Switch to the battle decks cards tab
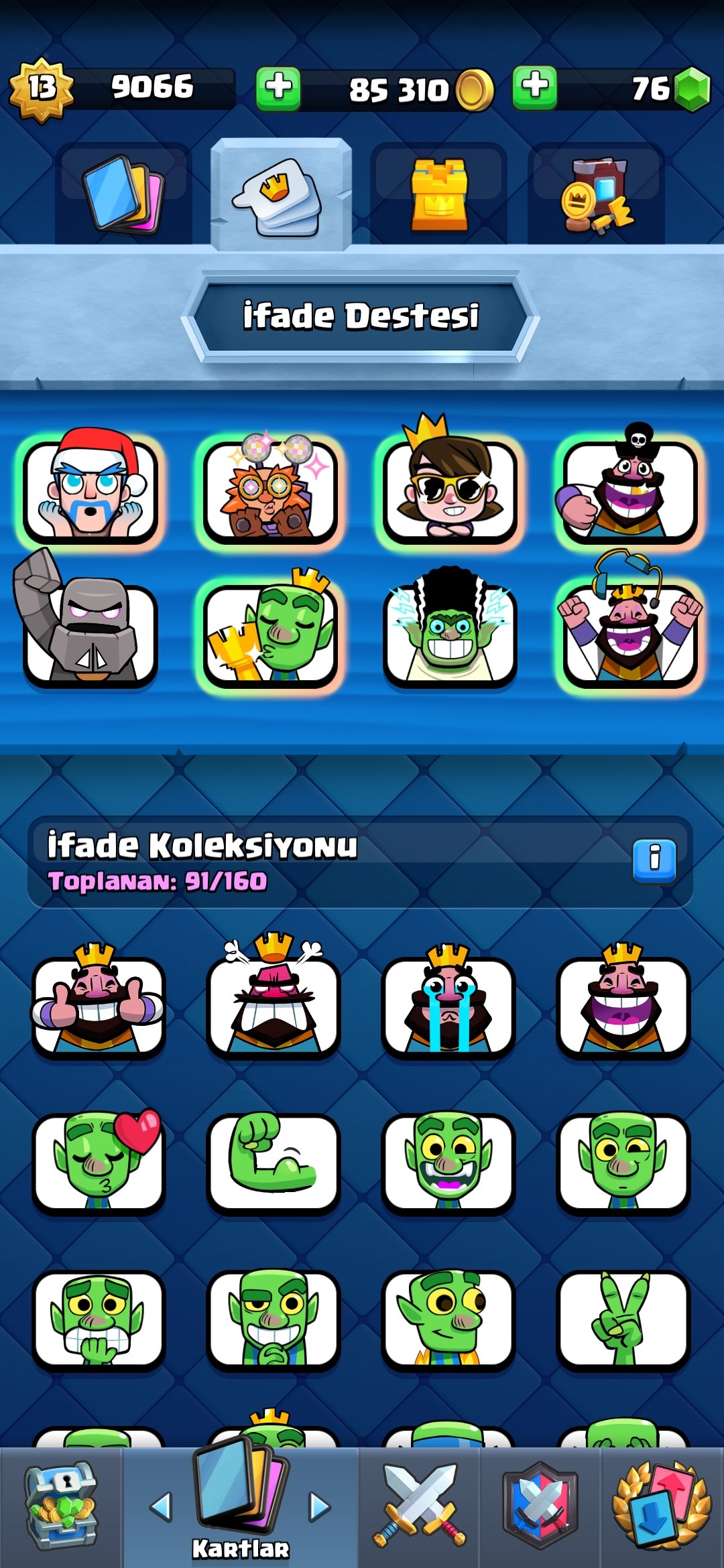 click(x=123, y=194)
